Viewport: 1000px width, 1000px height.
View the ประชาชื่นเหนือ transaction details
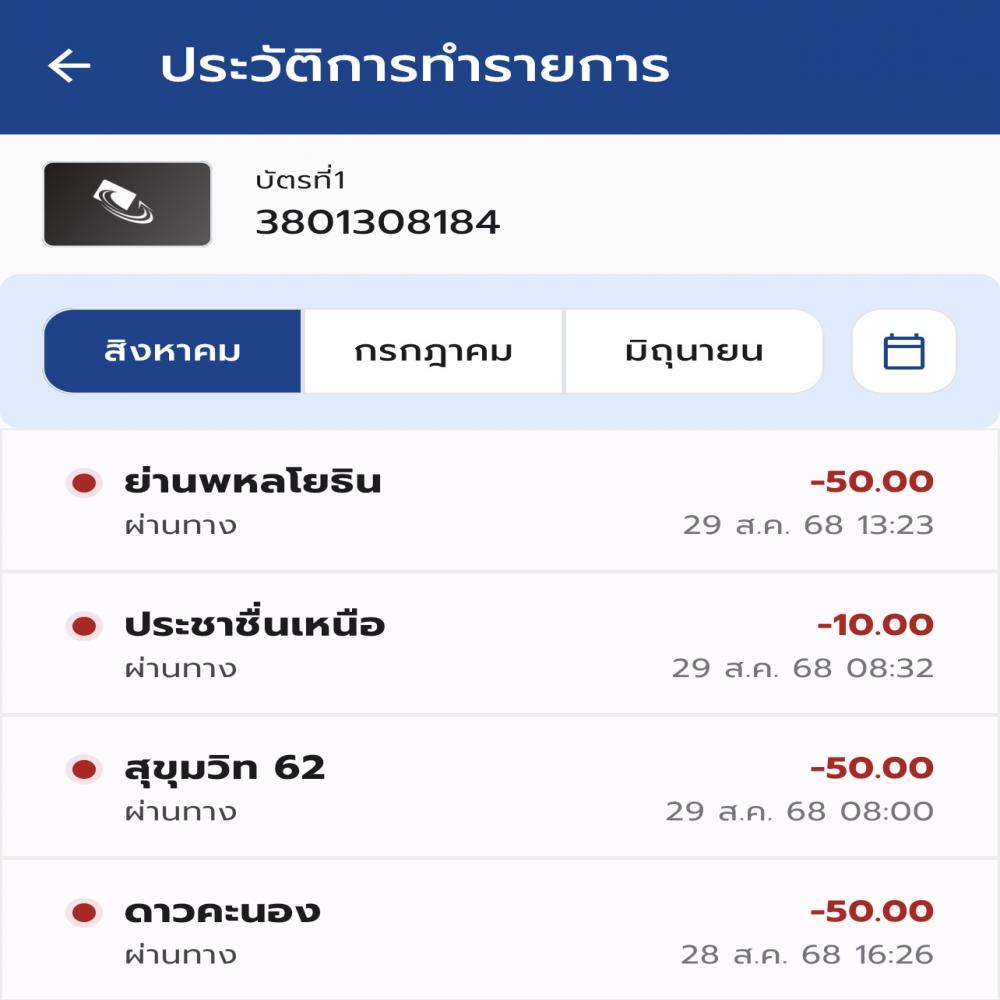pyautogui.click(x=500, y=644)
